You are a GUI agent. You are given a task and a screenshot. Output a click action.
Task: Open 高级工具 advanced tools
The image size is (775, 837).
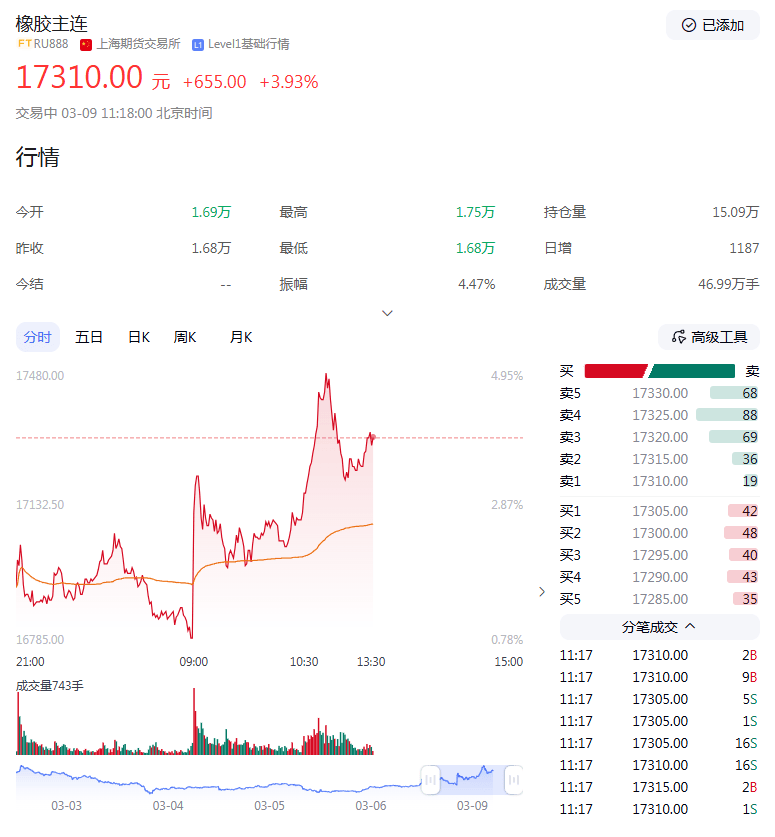click(709, 337)
